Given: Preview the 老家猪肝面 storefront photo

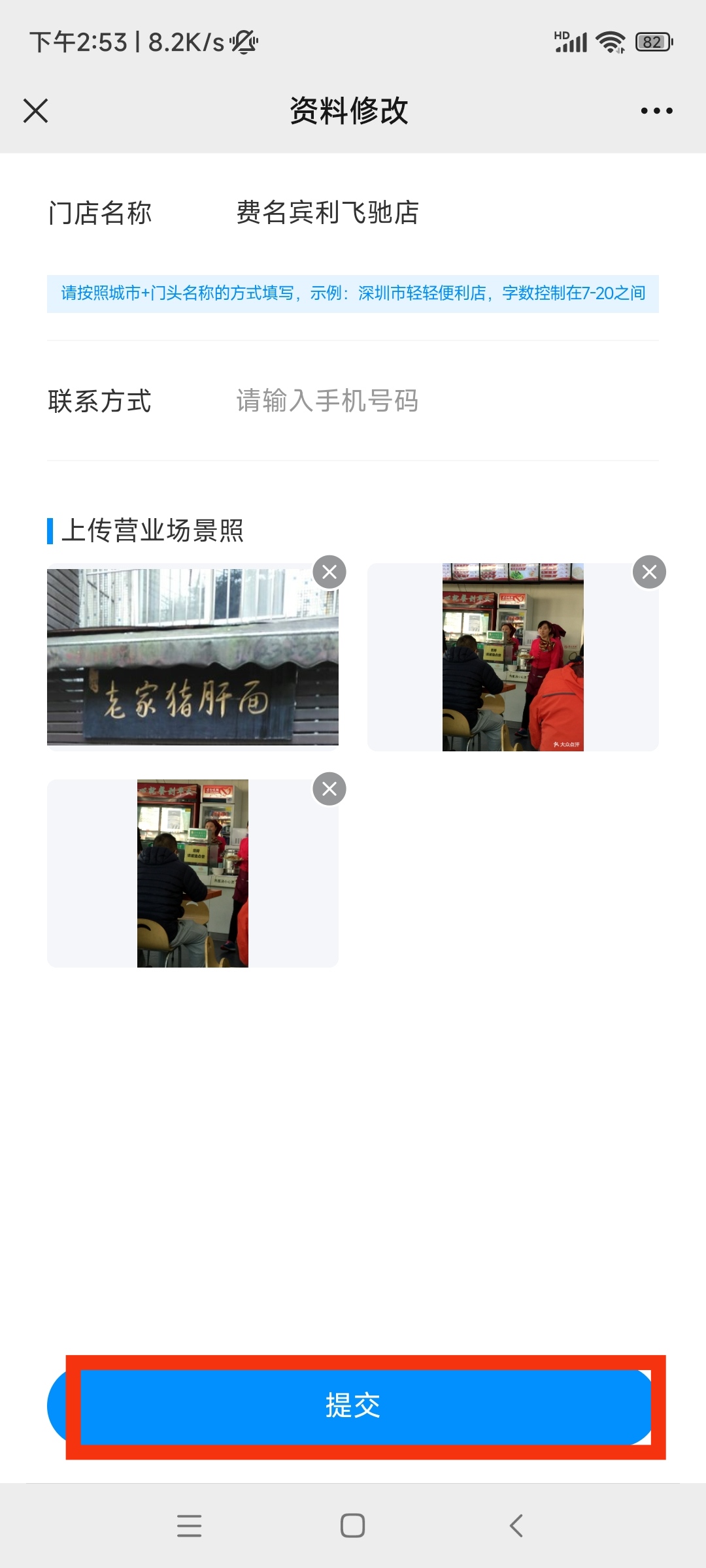Looking at the screenshot, I should click(x=192, y=657).
